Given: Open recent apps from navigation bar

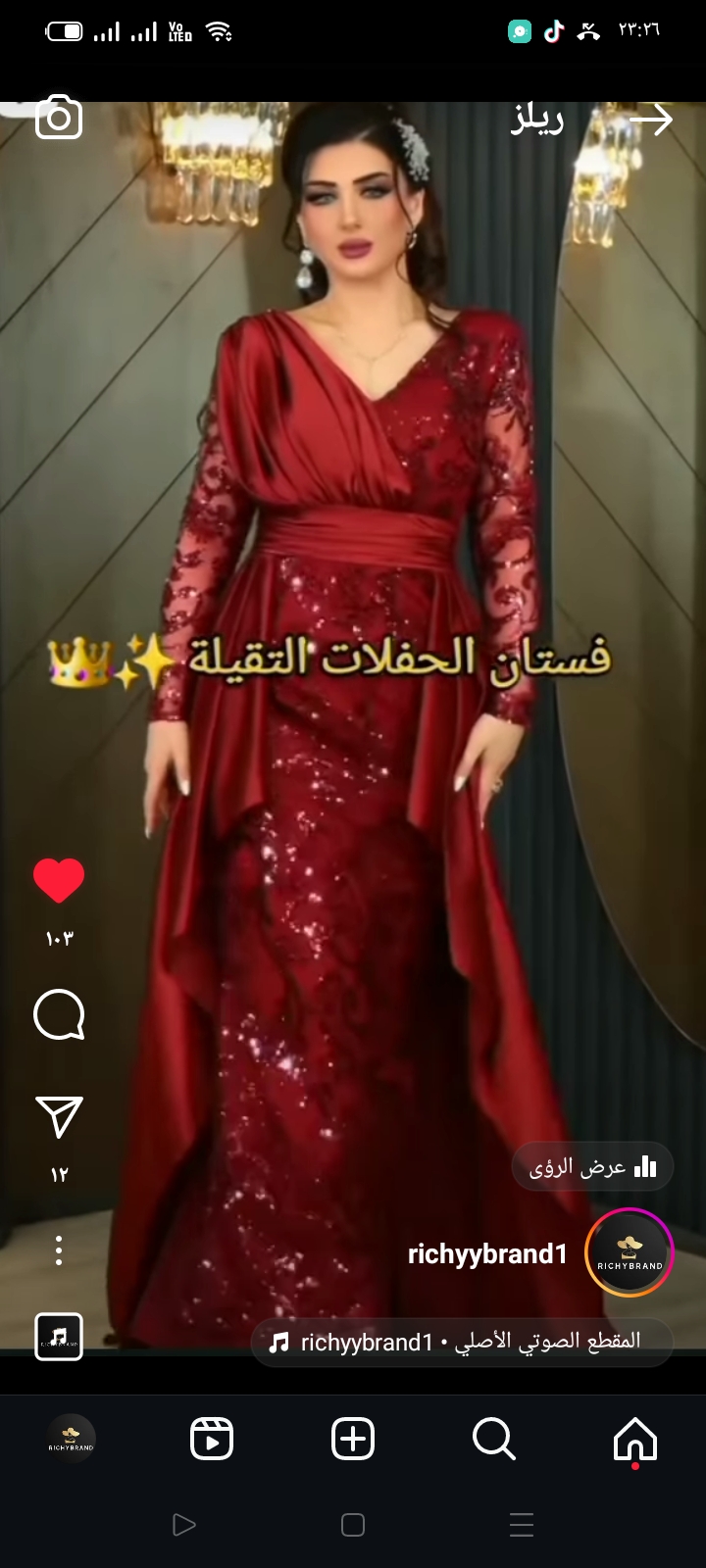Looking at the screenshot, I should [x=522, y=1525].
